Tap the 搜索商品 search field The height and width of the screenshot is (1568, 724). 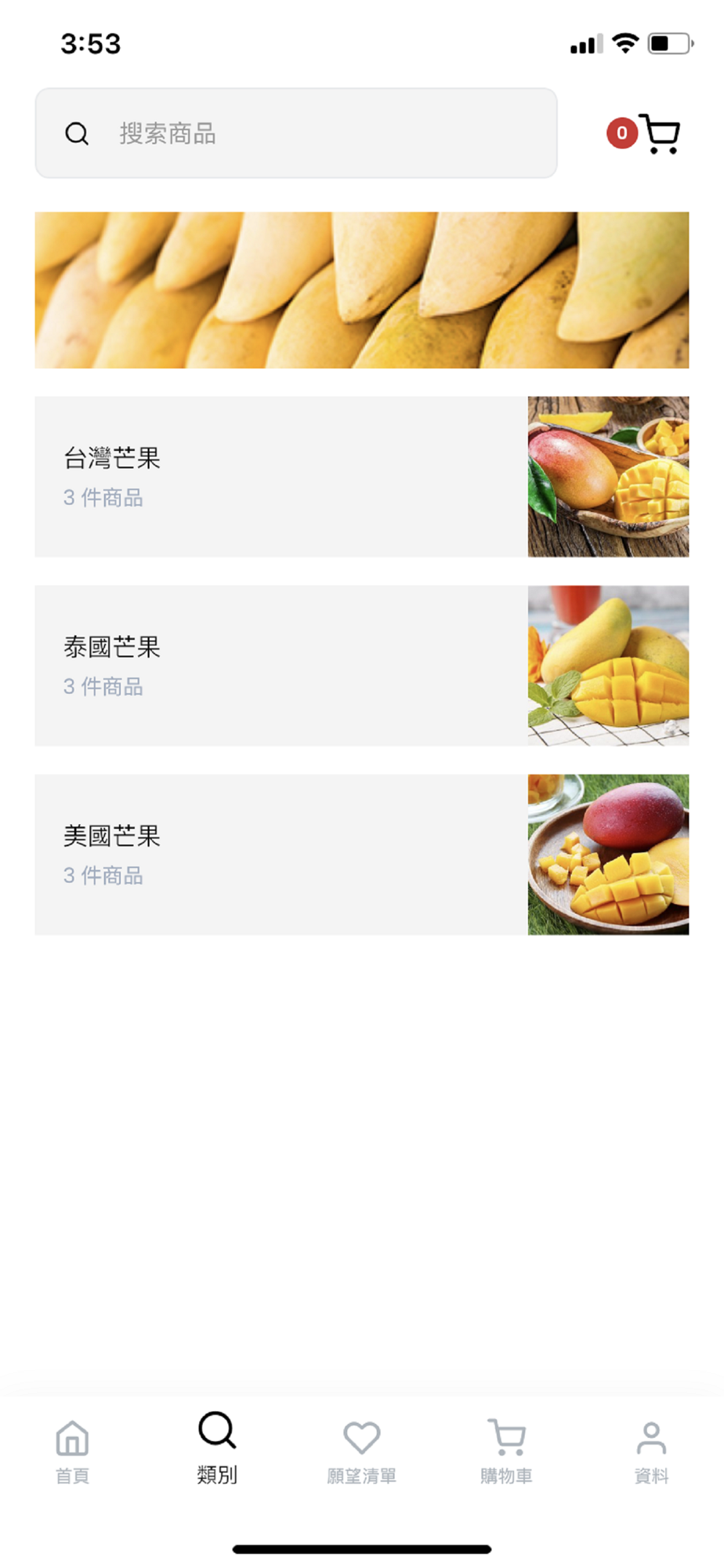tap(296, 133)
